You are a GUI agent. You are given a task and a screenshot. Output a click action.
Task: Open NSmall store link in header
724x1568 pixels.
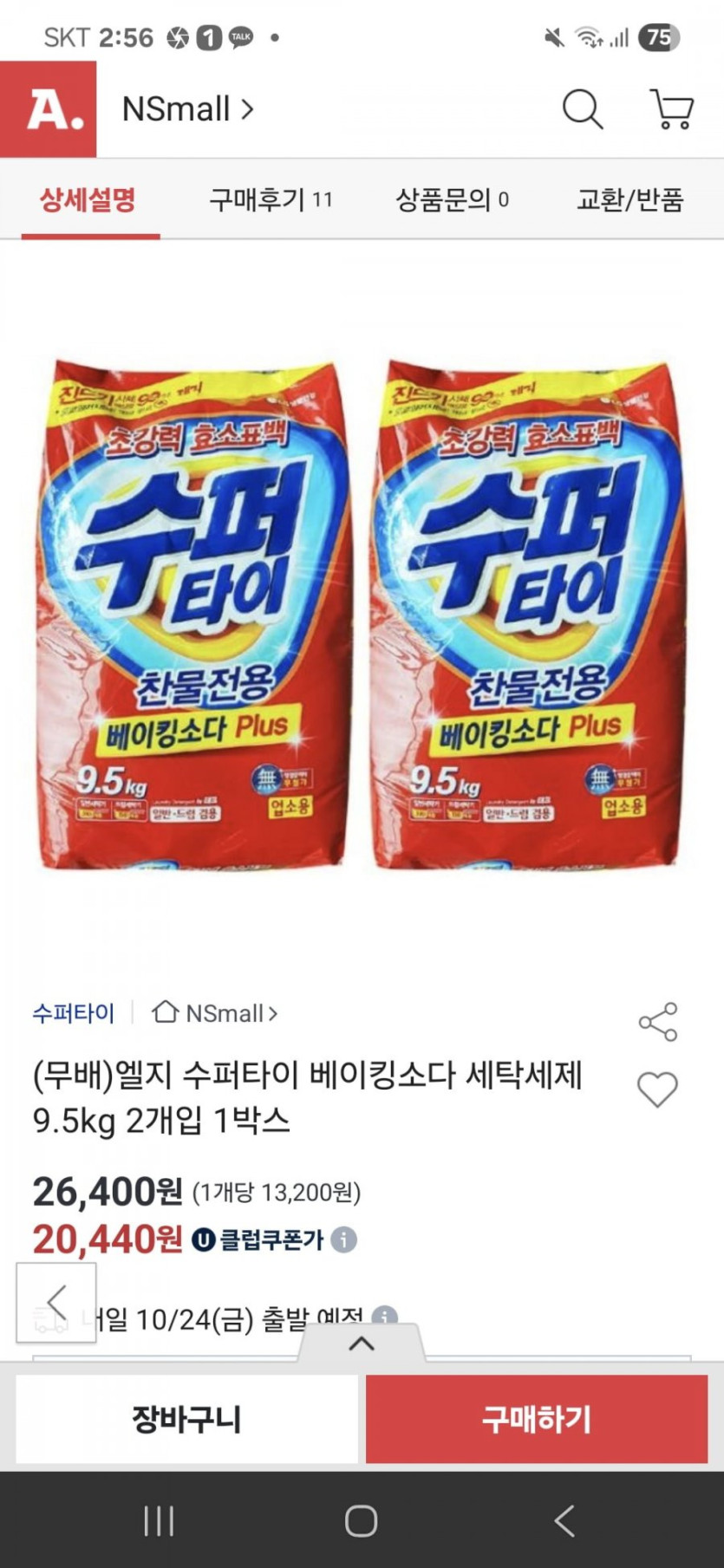coord(187,110)
